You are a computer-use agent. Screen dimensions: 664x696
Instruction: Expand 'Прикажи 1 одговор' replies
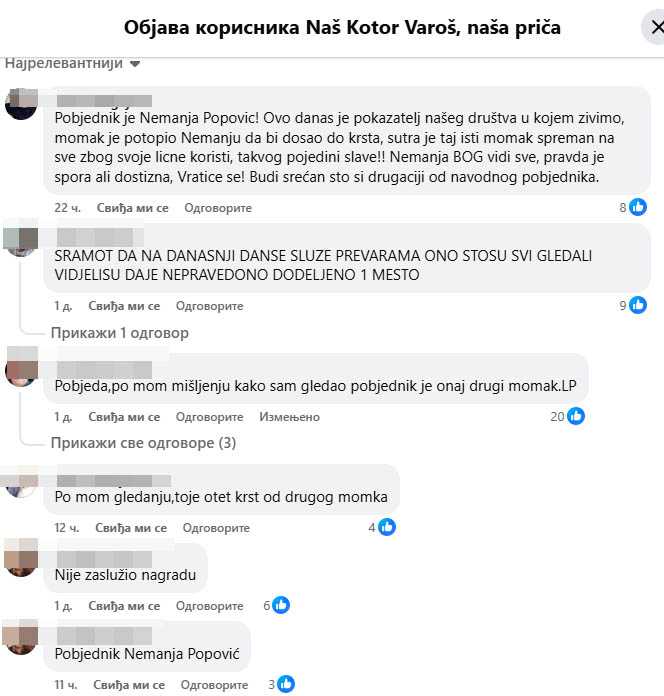point(120,333)
